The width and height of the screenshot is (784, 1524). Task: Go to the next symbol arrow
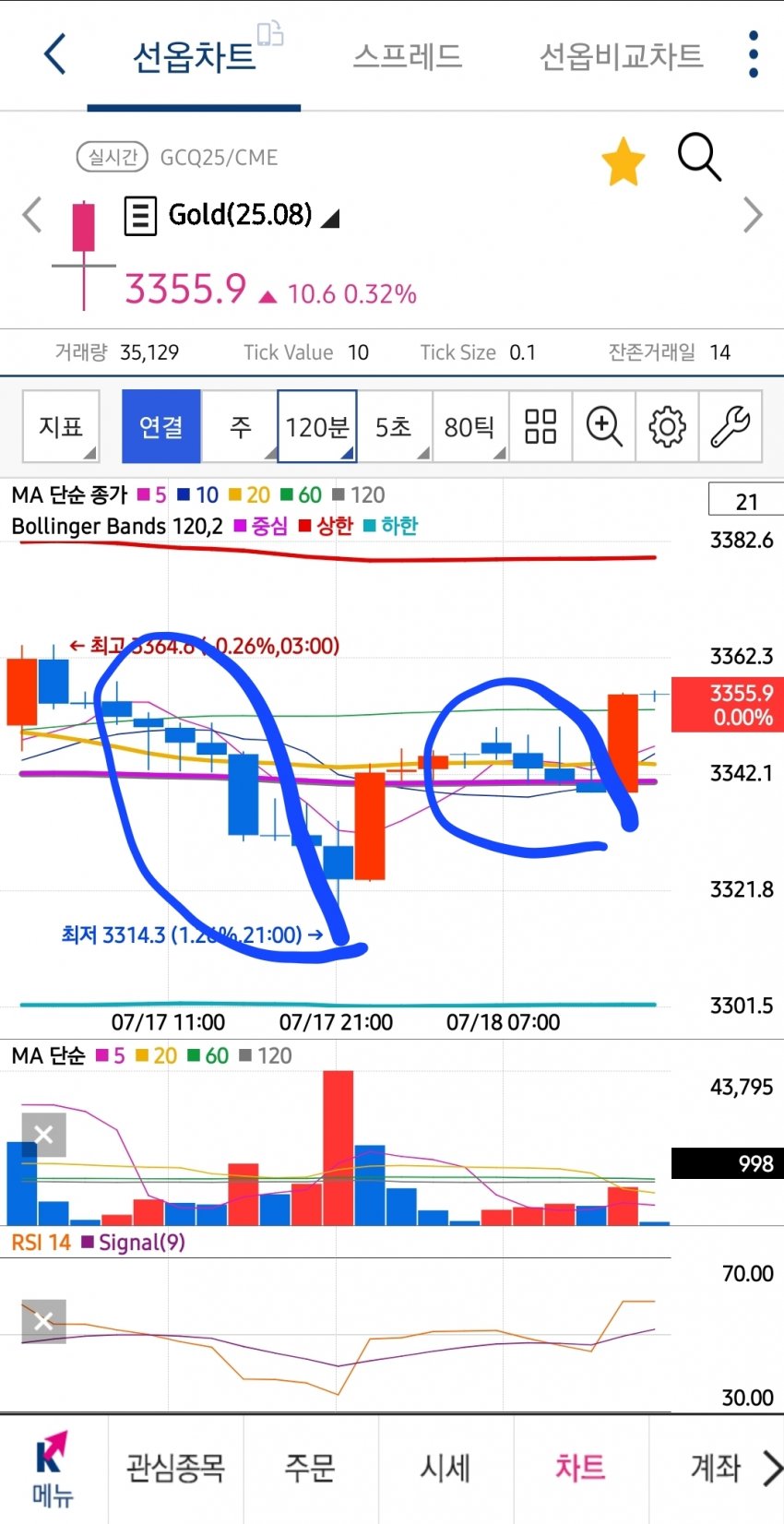pyautogui.click(x=753, y=215)
